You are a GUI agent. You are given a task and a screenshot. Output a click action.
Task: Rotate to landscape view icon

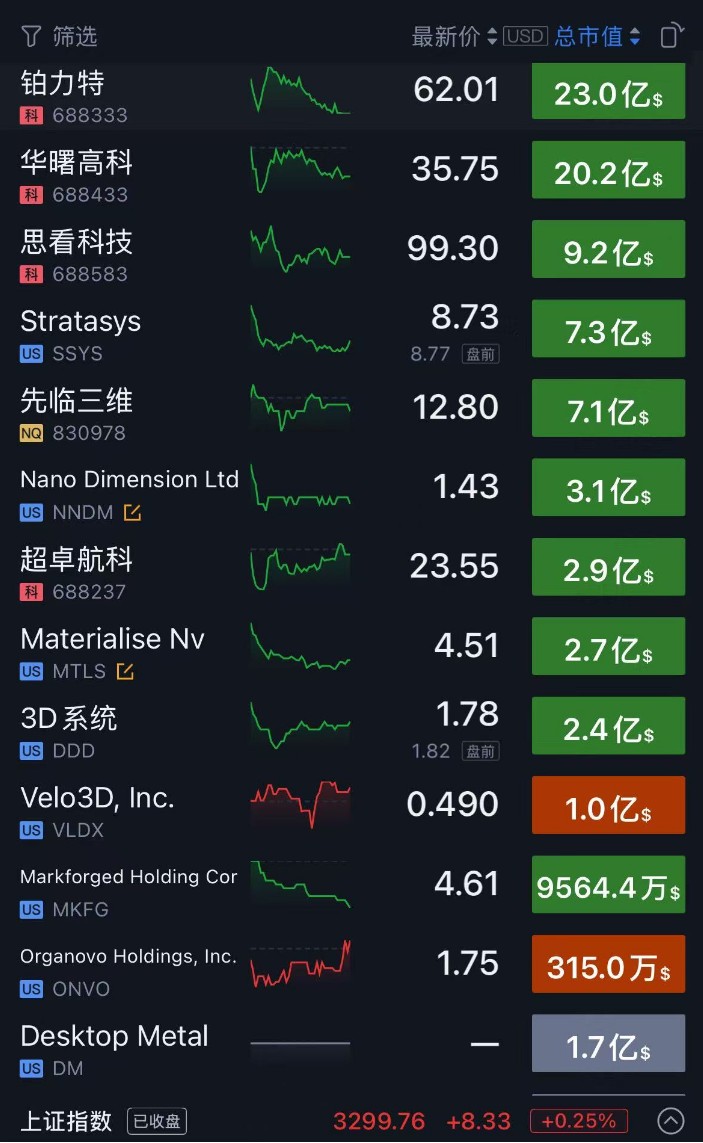click(670, 37)
